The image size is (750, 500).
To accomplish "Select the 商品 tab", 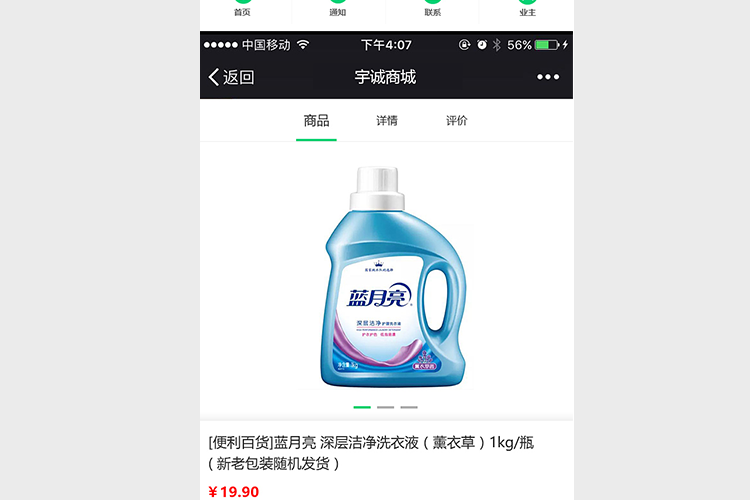I will click(x=316, y=121).
